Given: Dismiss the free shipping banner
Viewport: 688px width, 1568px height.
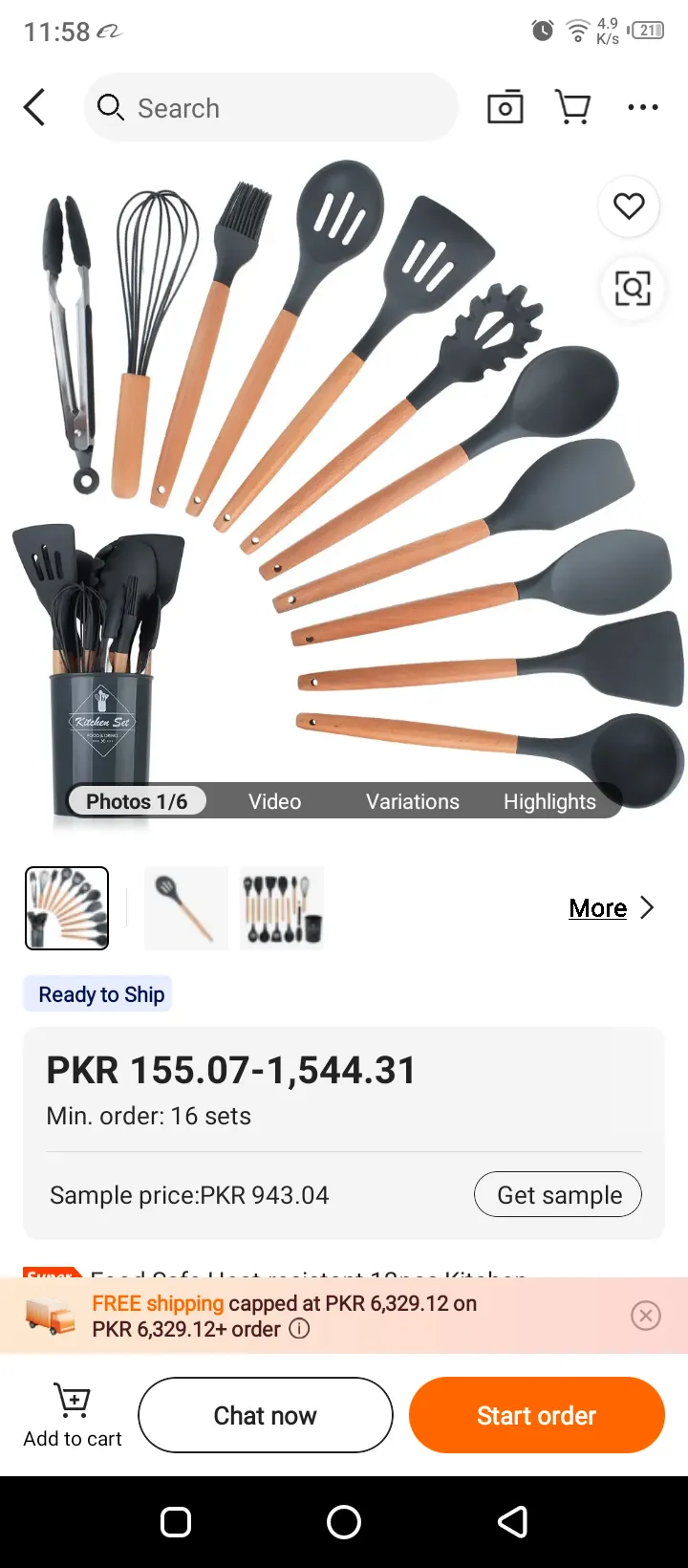Looking at the screenshot, I should (x=646, y=1316).
